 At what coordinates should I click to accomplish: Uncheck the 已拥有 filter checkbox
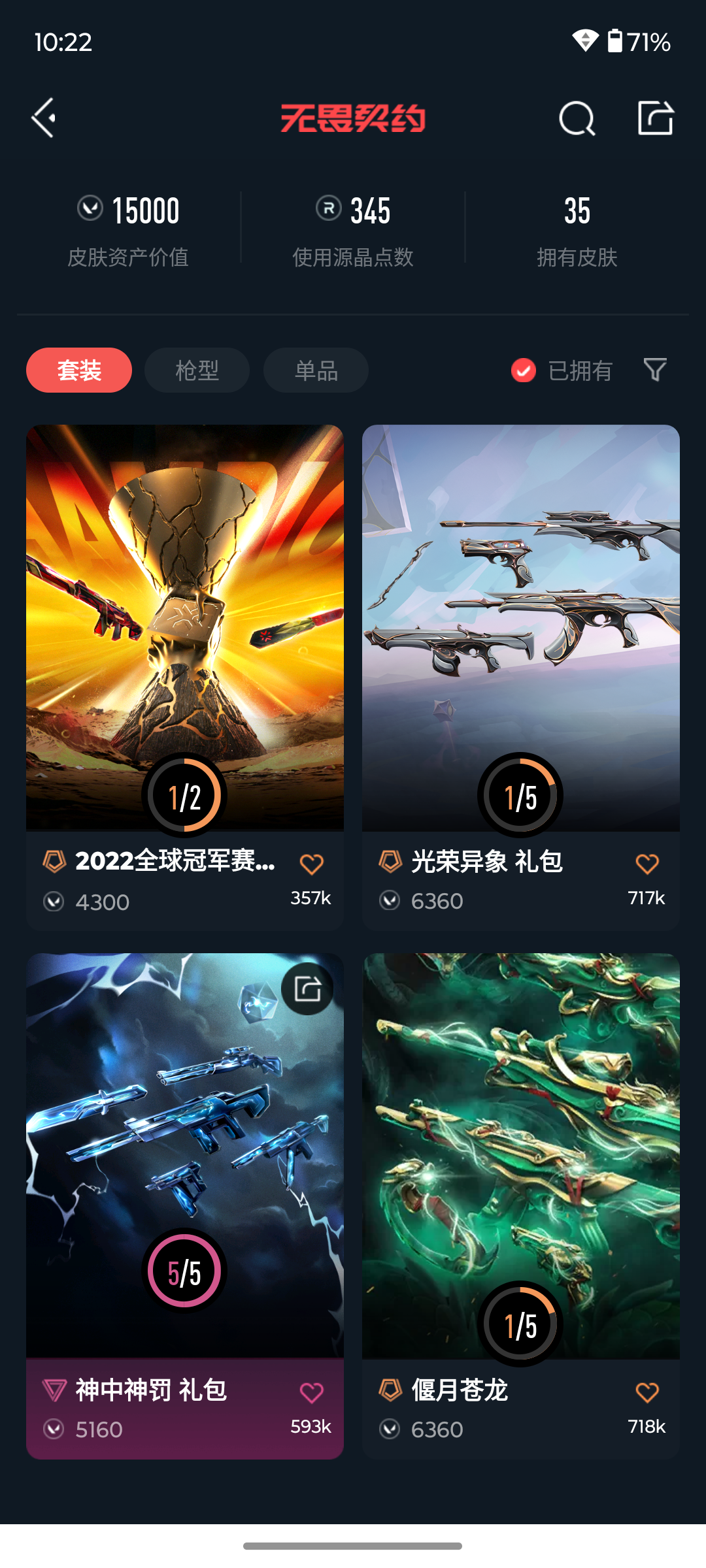(524, 370)
